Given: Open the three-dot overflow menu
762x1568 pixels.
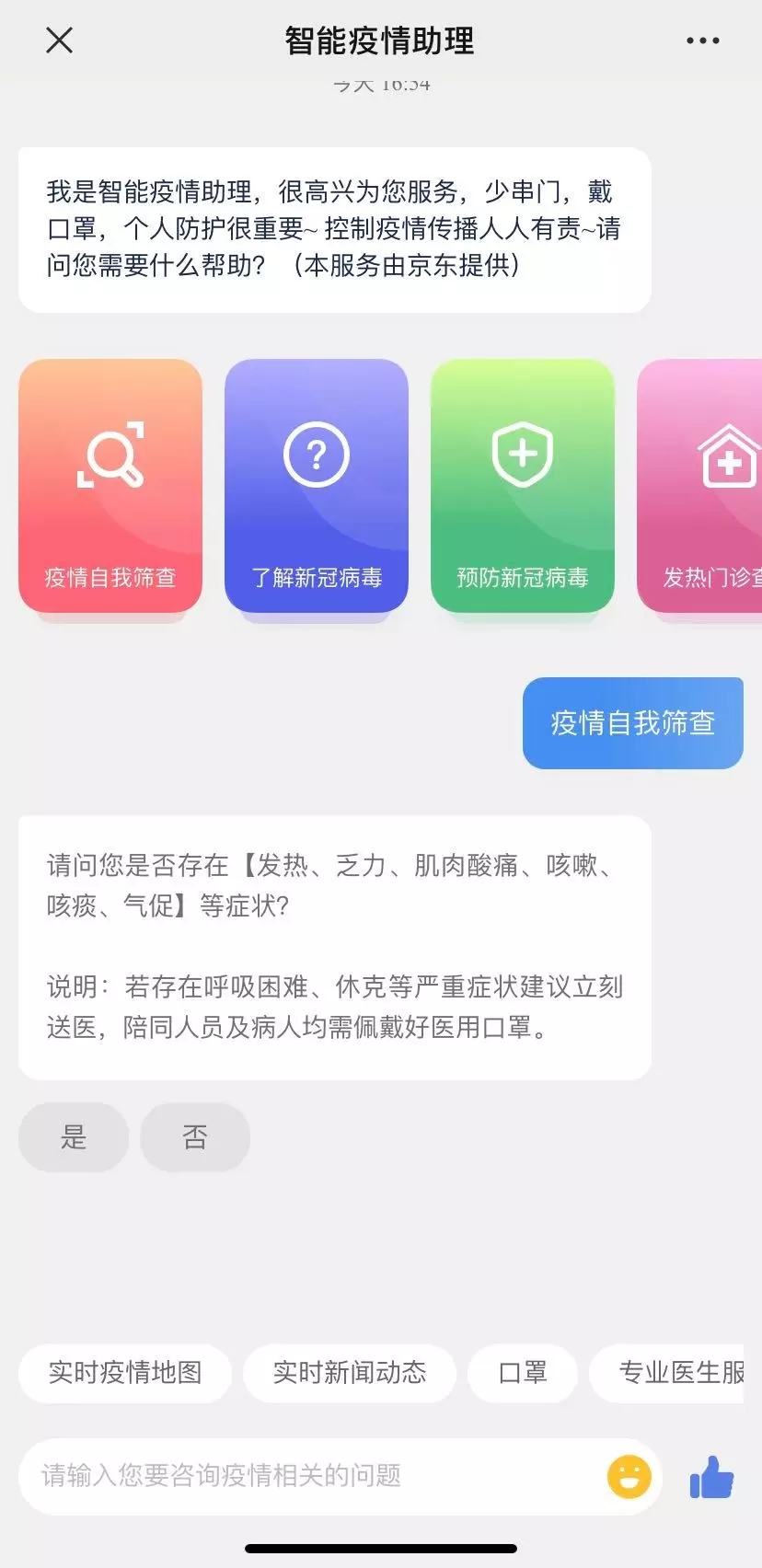Looking at the screenshot, I should 702,40.
